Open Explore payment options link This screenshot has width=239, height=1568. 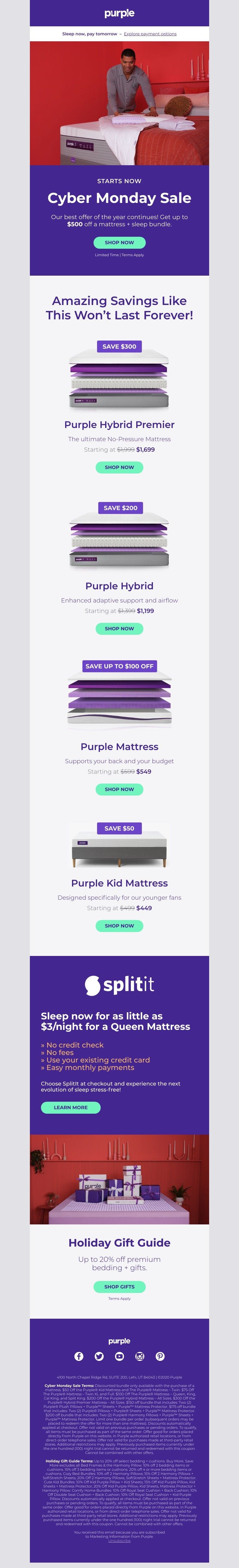(x=150, y=34)
